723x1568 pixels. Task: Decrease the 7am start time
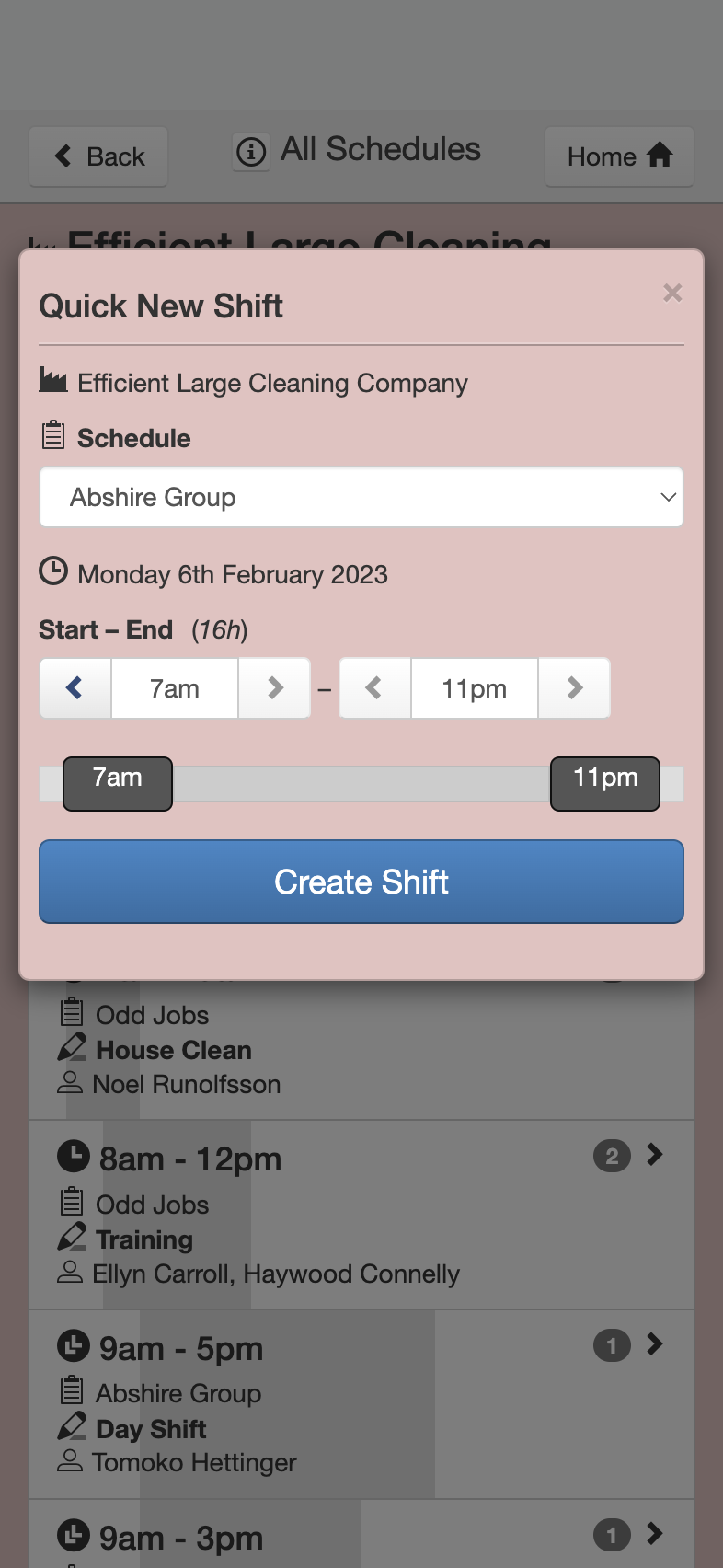coord(75,687)
